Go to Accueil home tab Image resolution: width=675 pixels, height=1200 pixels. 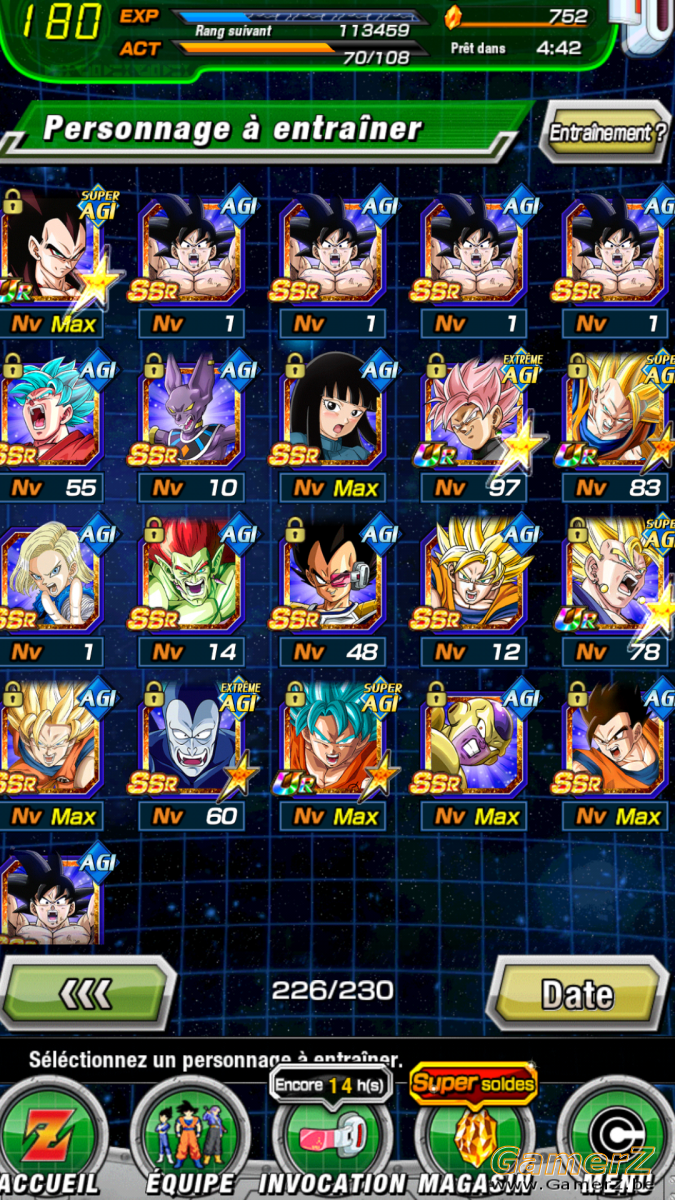50,1138
